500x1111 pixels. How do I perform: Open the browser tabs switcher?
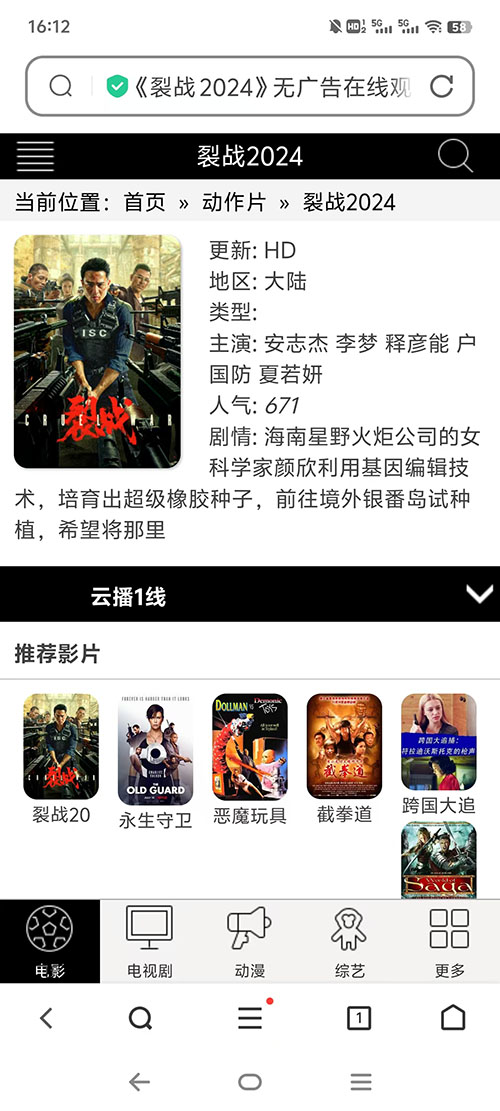(x=359, y=1019)
